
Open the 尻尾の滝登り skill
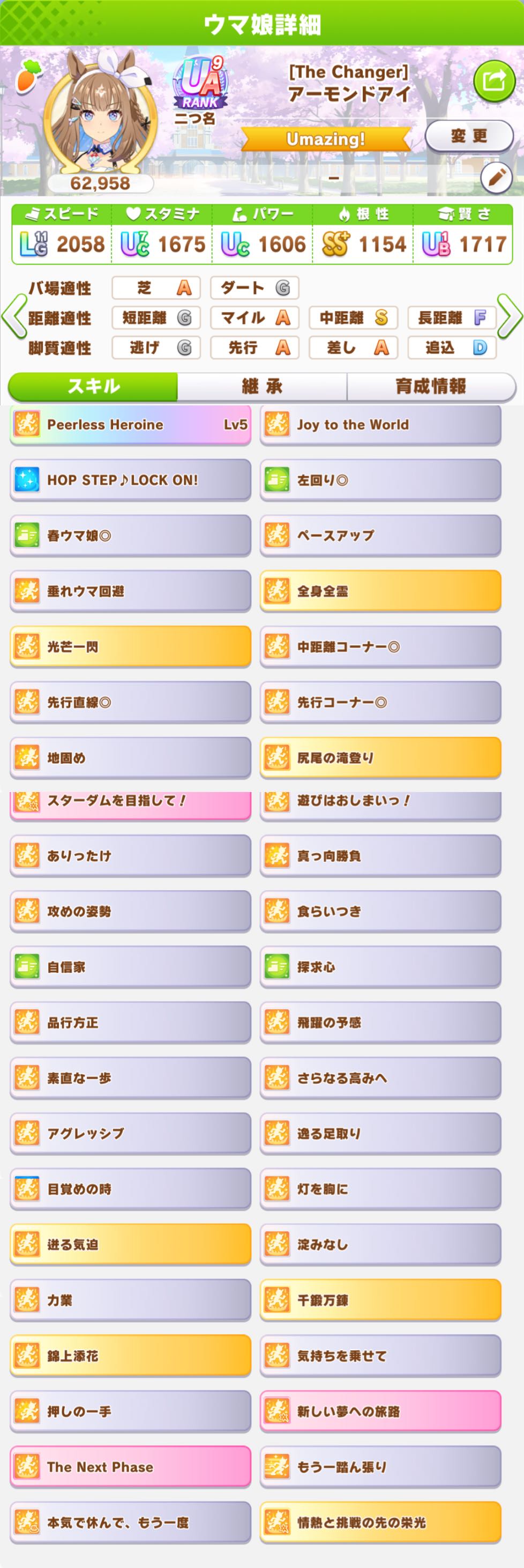[x=380, y=758]
